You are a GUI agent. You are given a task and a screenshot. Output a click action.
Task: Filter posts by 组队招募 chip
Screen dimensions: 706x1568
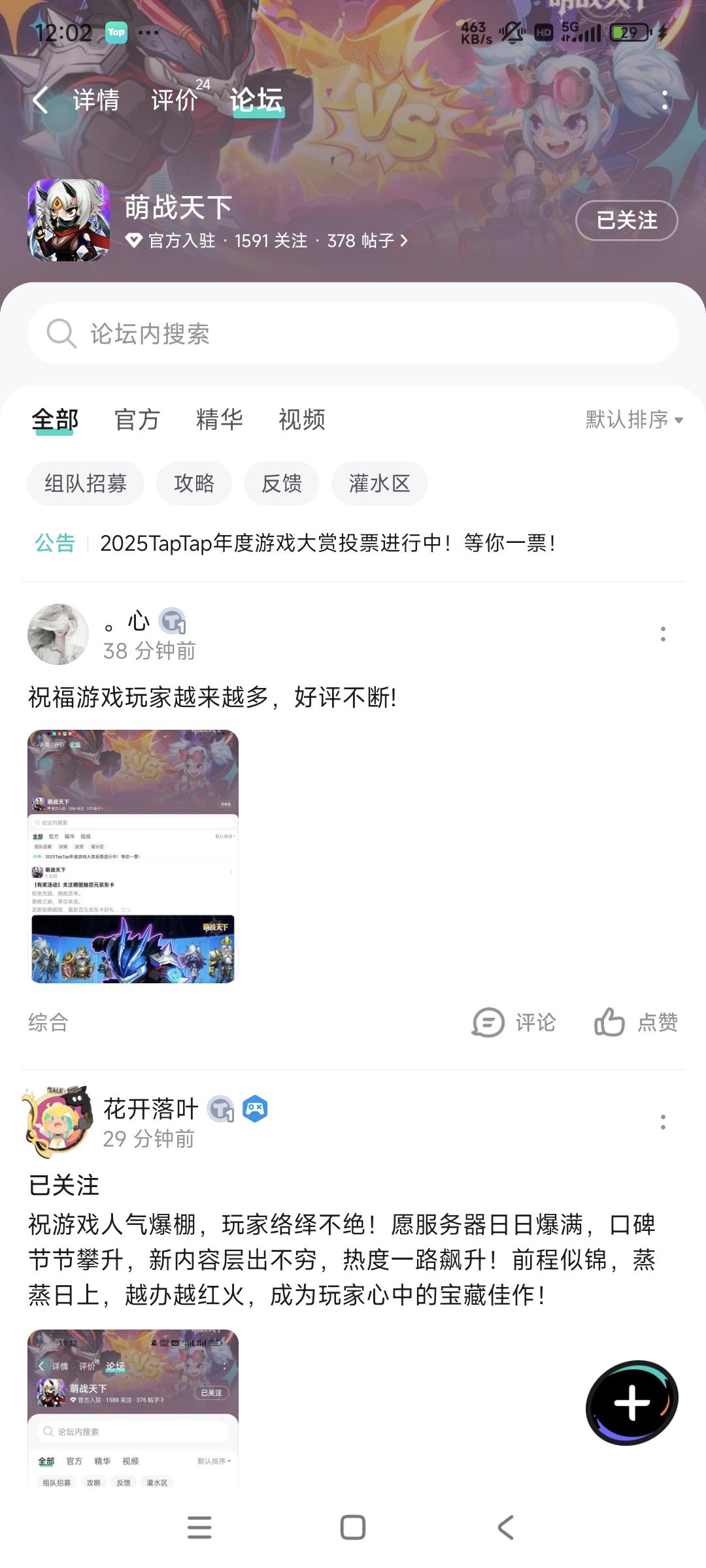coord(86,483)
